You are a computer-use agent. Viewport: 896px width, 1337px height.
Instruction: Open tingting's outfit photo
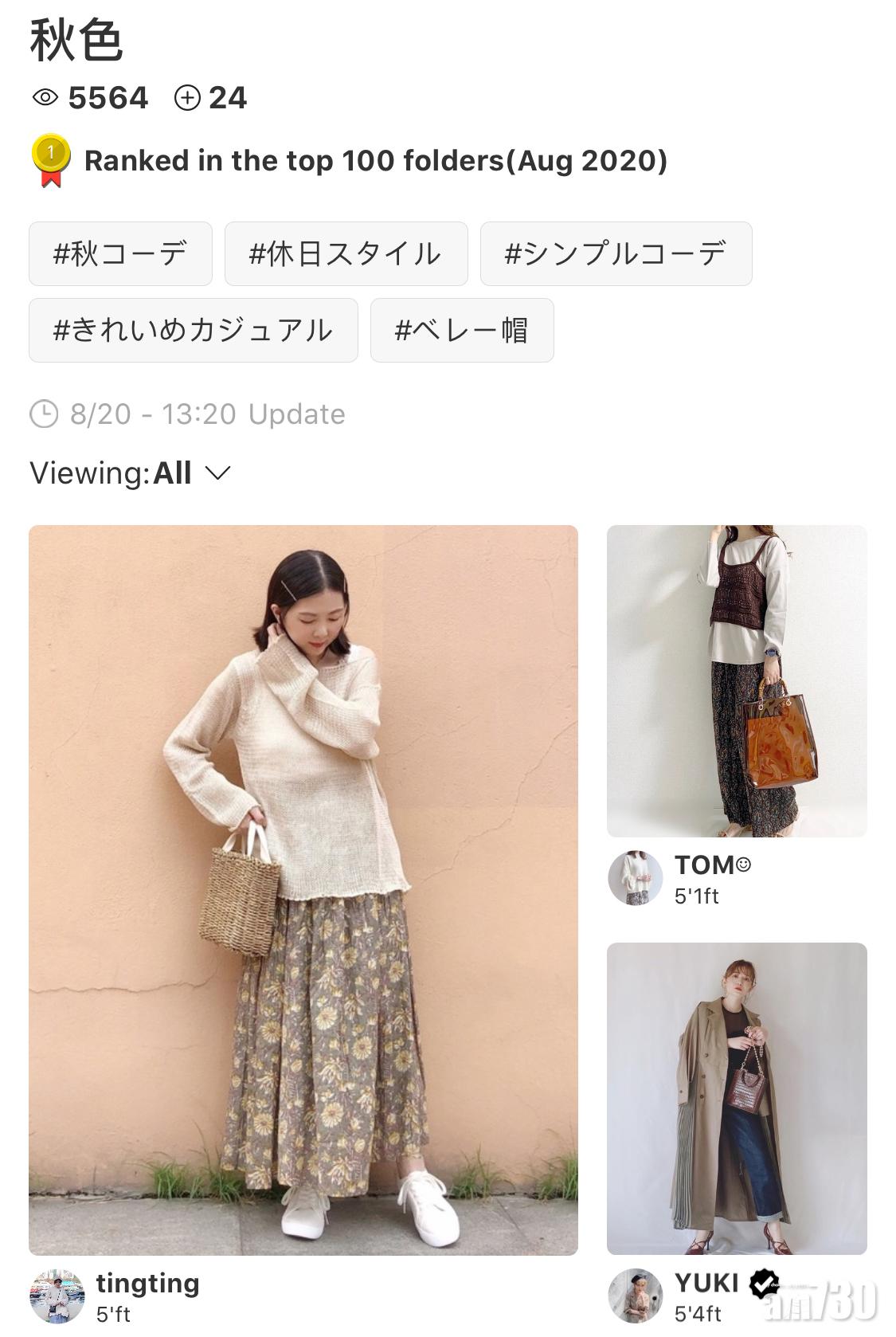click(303, 889)
